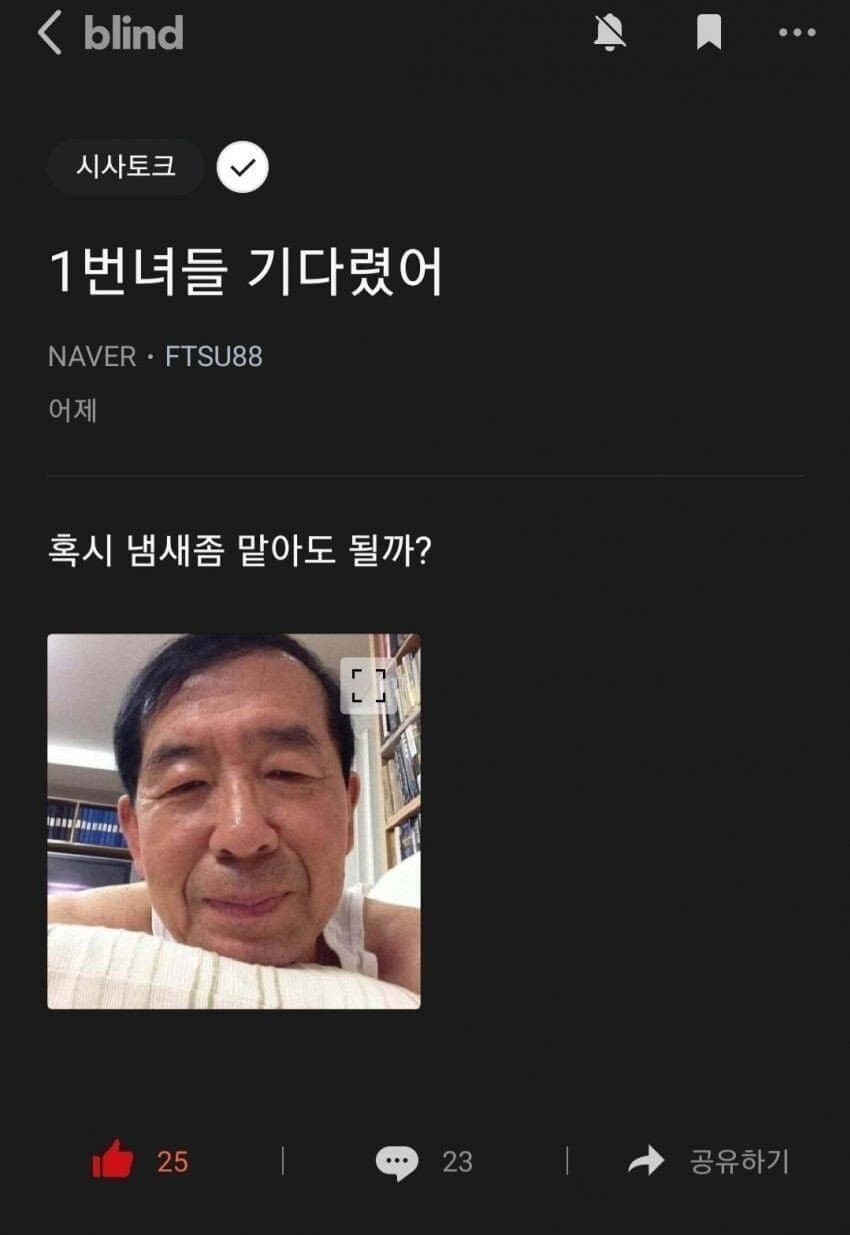850x1235 pixels.
Task: Toggle the muted notification bell
Action: (609, 33)
